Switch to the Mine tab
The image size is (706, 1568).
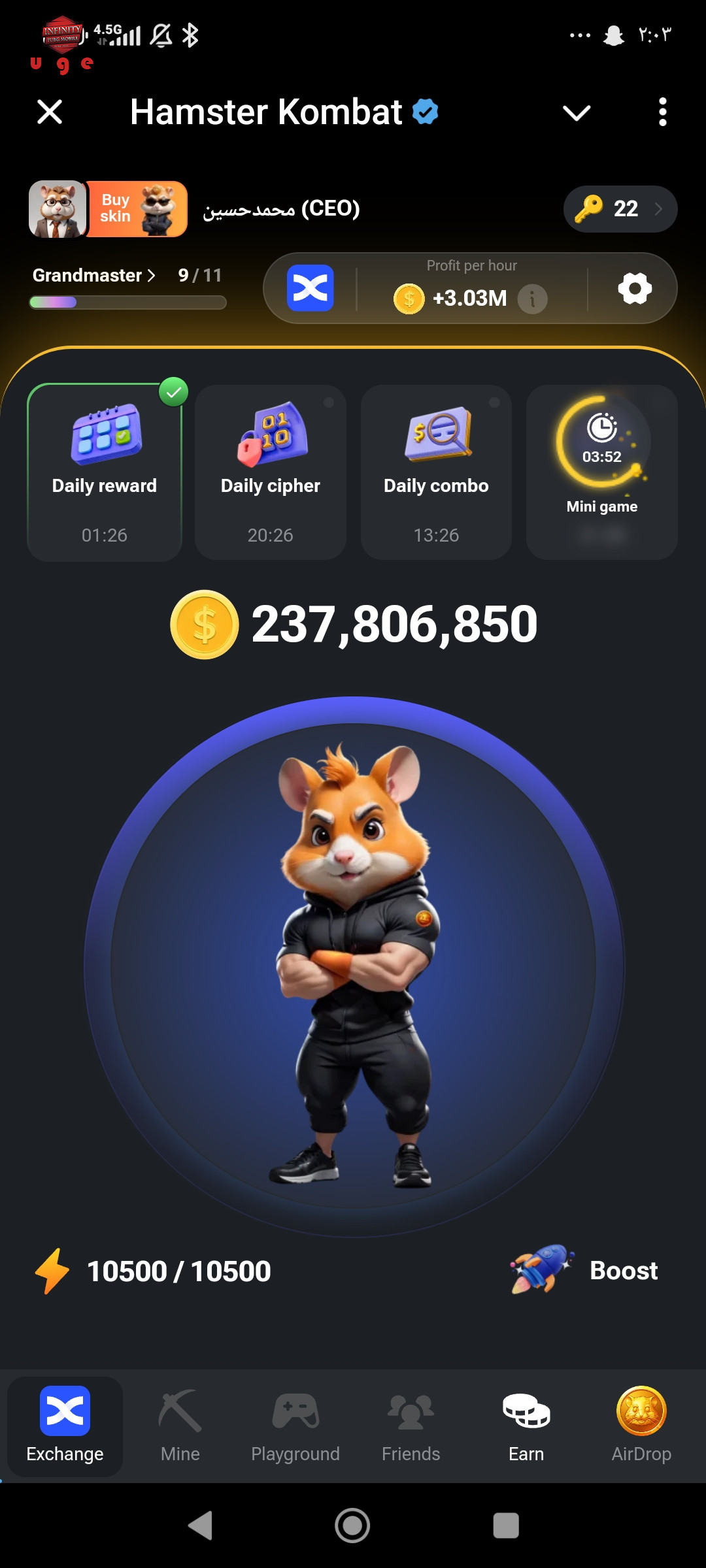coord(180,1426)
